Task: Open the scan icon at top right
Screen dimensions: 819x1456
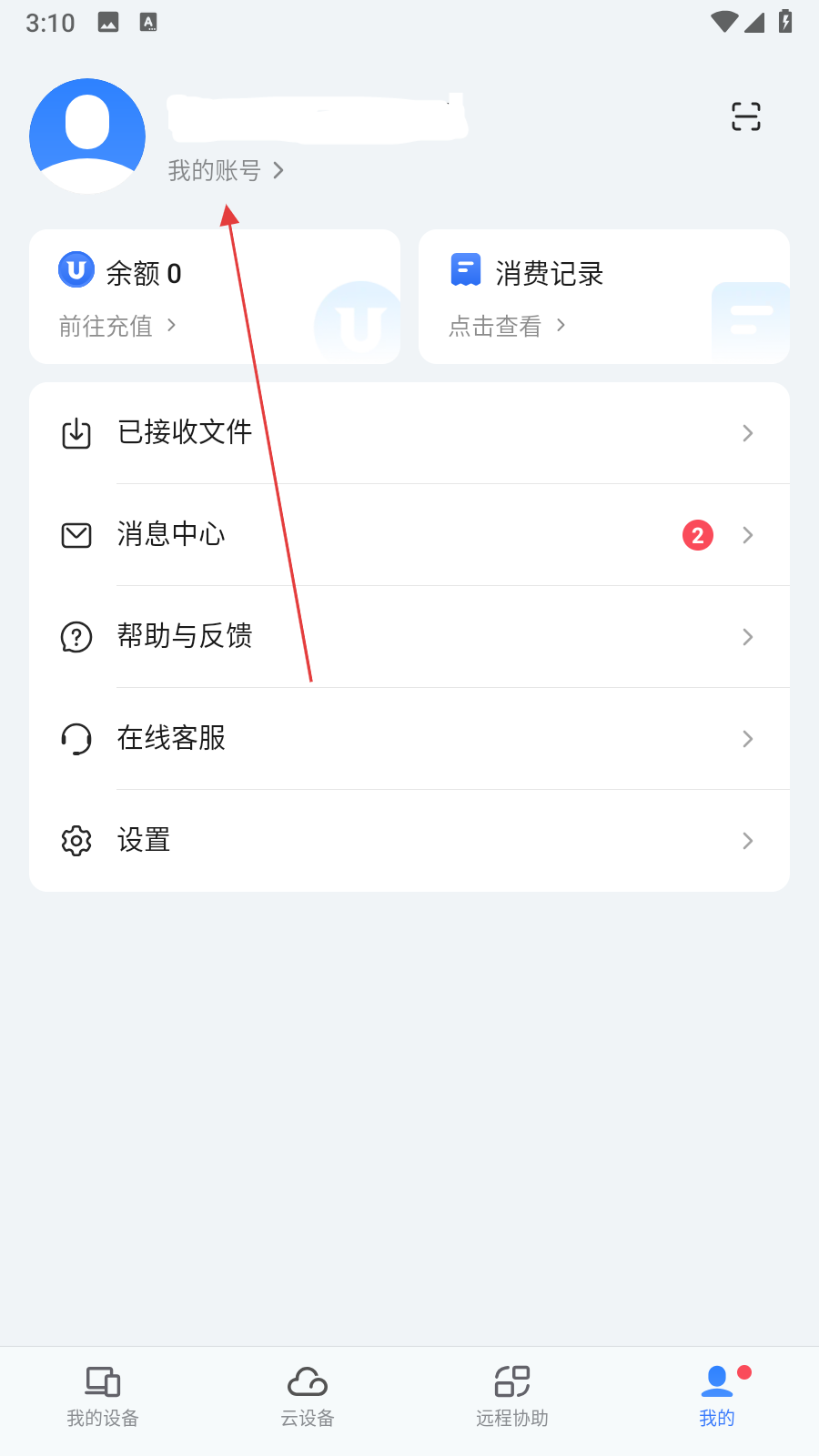Action: point(745,116)
